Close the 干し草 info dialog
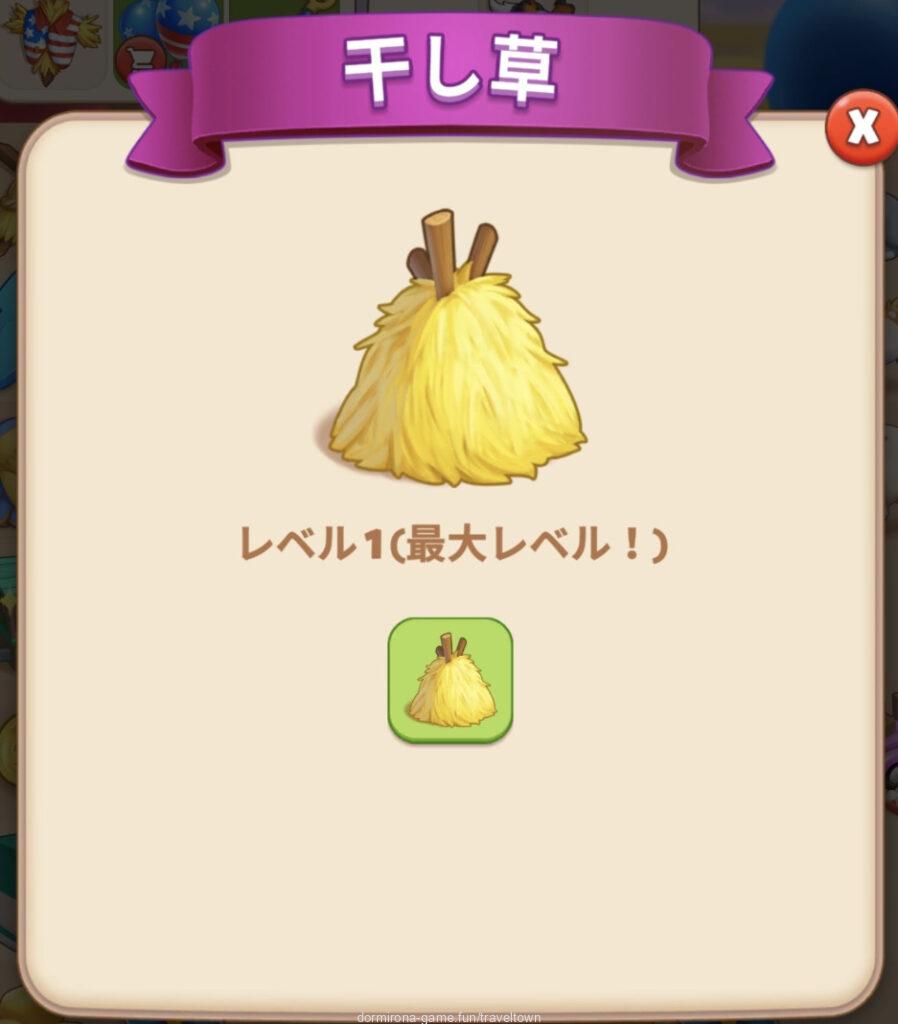 point(861,127)
